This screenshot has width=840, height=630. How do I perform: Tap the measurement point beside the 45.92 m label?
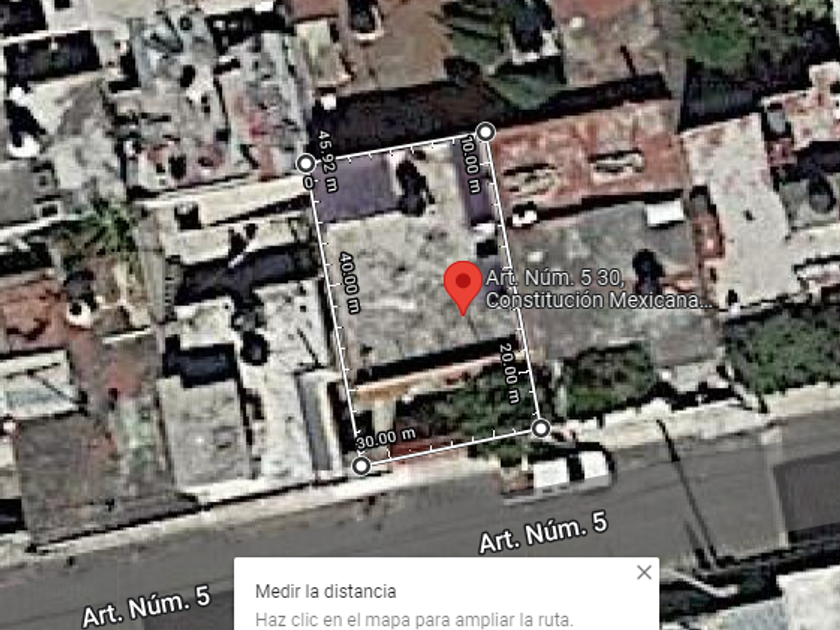tap(306, 163)
